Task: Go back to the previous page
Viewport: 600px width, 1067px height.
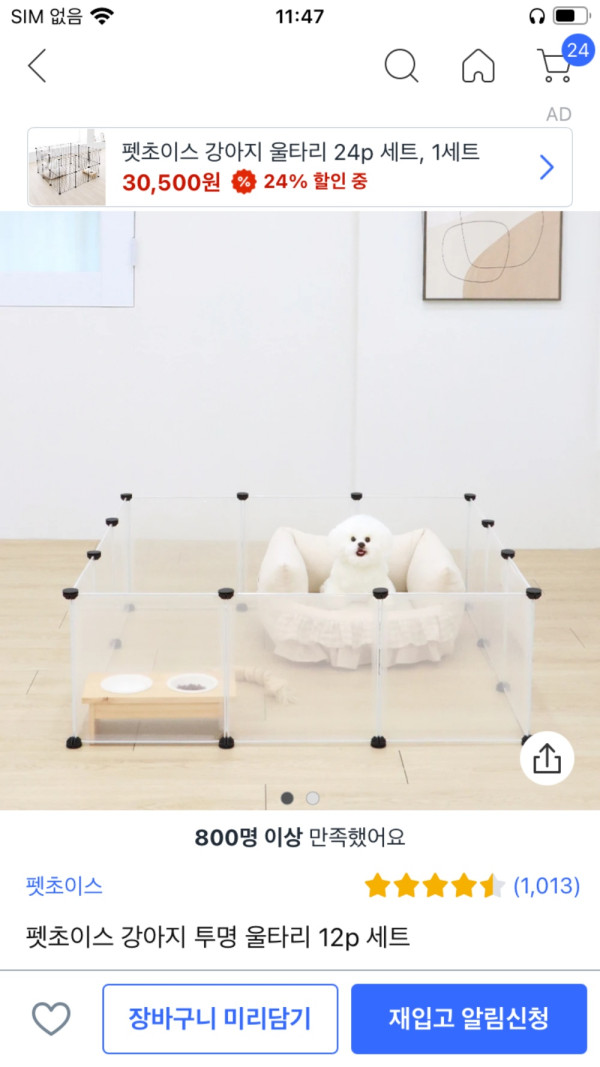Action: pyautogui.click(x=37, y=66)
